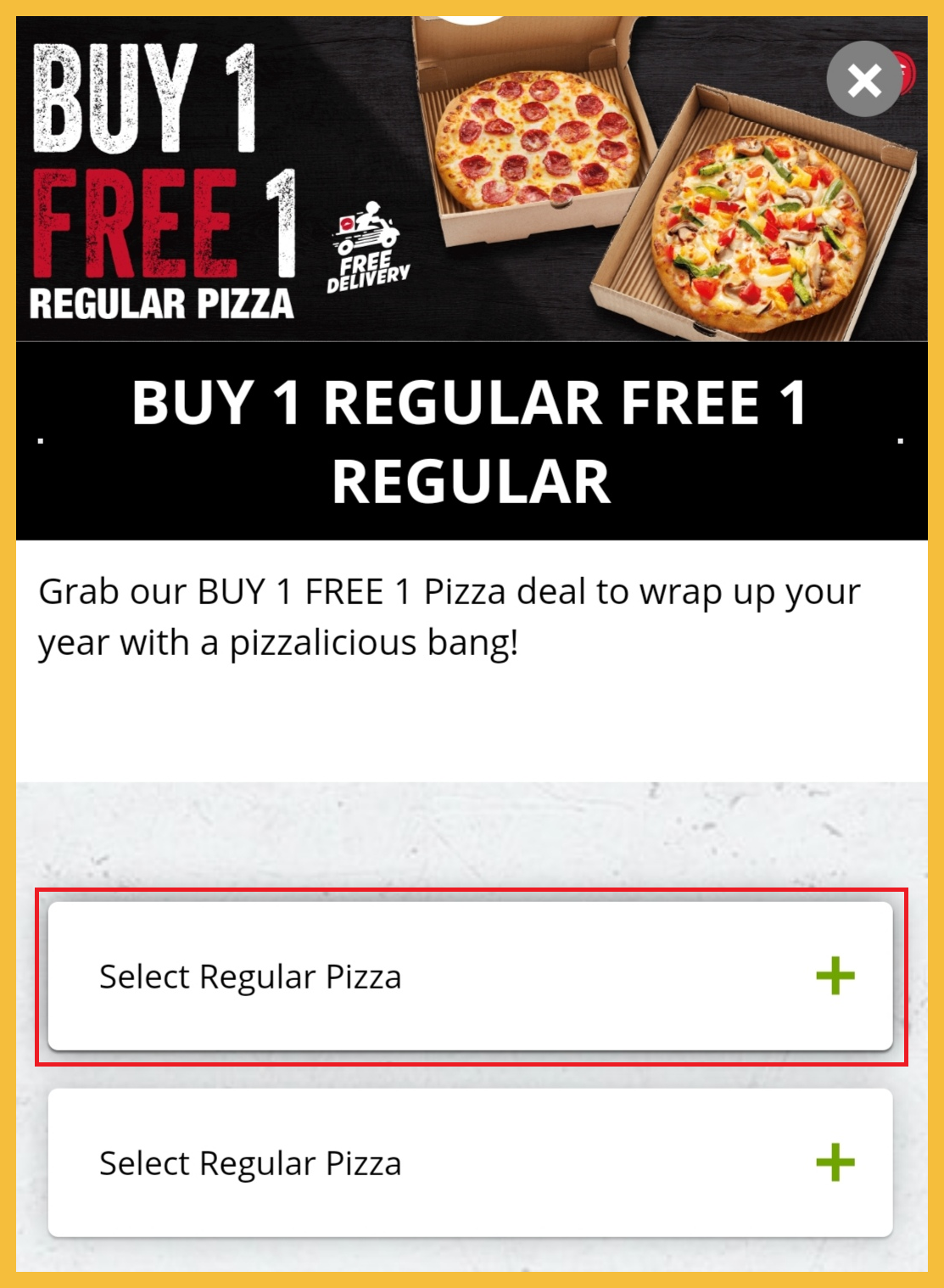Expand the second Select Regular Pizza option
This screenshot has width=944, height=1288.
[835, 1162]
